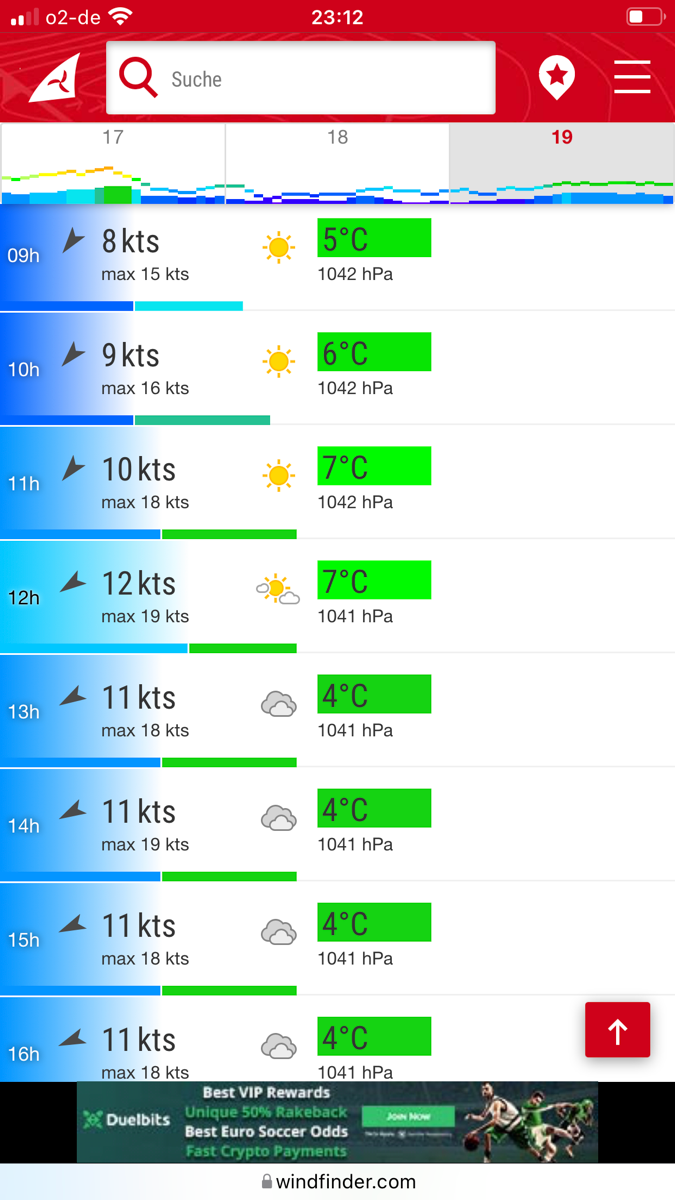Tap the Windfinder logo icon

(x=54, y=77)
